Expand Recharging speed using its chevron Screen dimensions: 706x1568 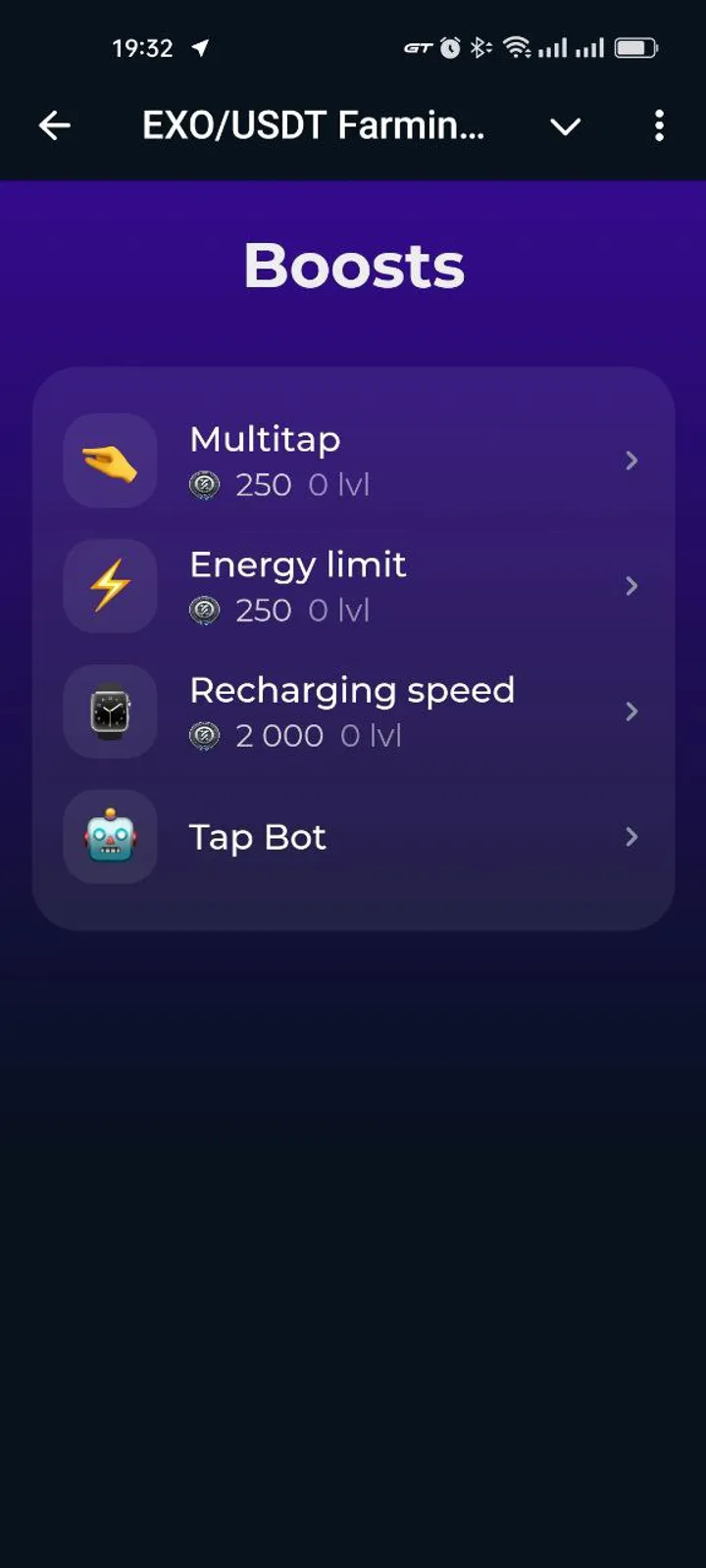coord(631,711)
